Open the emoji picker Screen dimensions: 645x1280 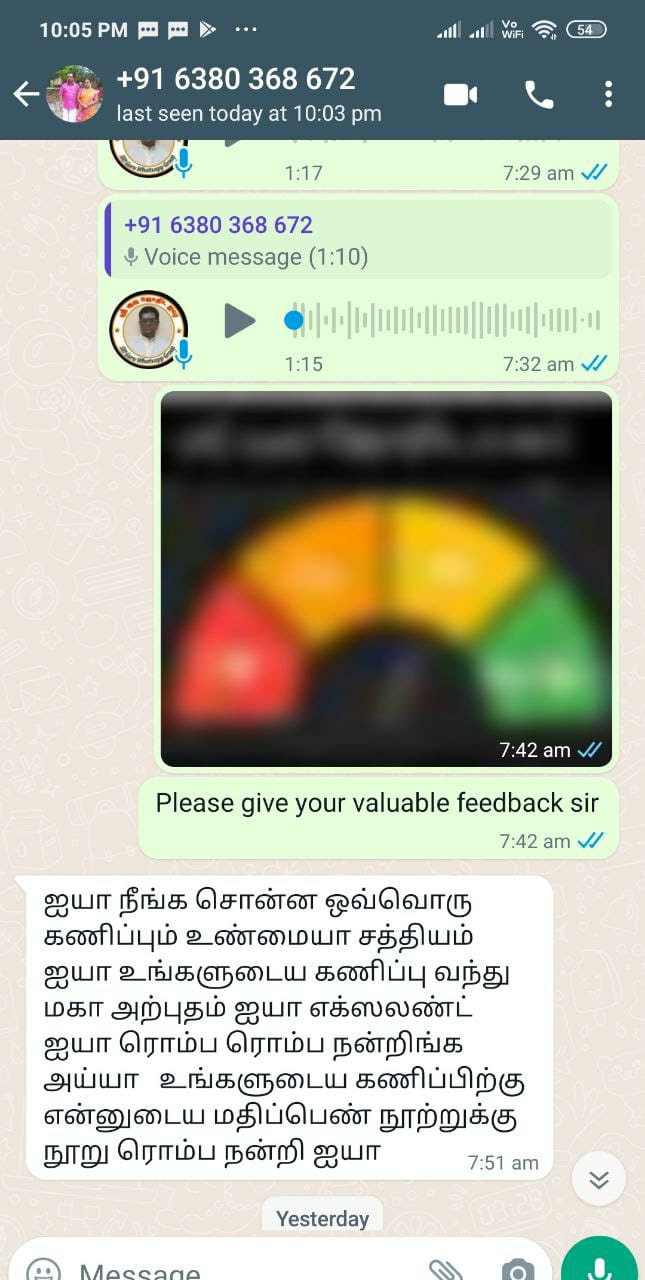pyautogui.click(x=43, y=1270)
